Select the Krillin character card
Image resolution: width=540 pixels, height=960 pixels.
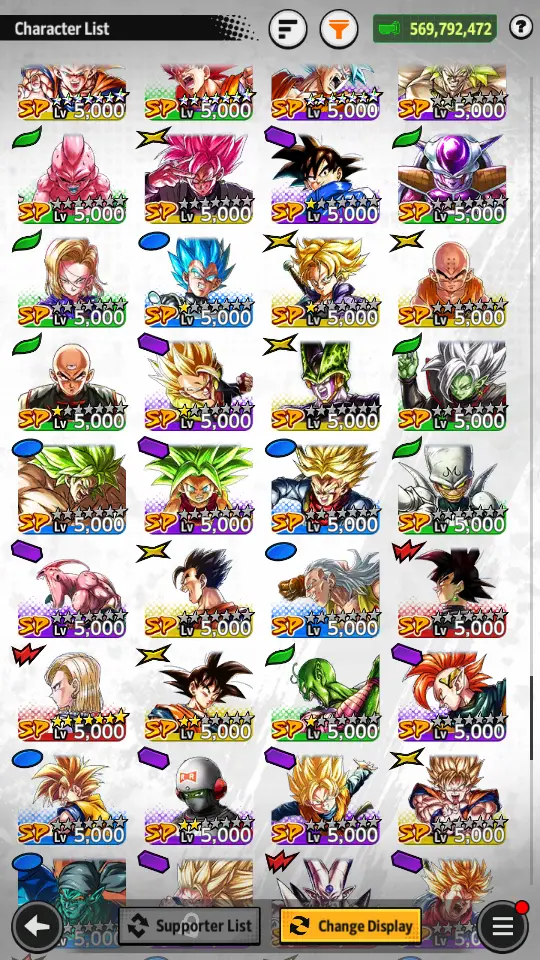[452, 281]
